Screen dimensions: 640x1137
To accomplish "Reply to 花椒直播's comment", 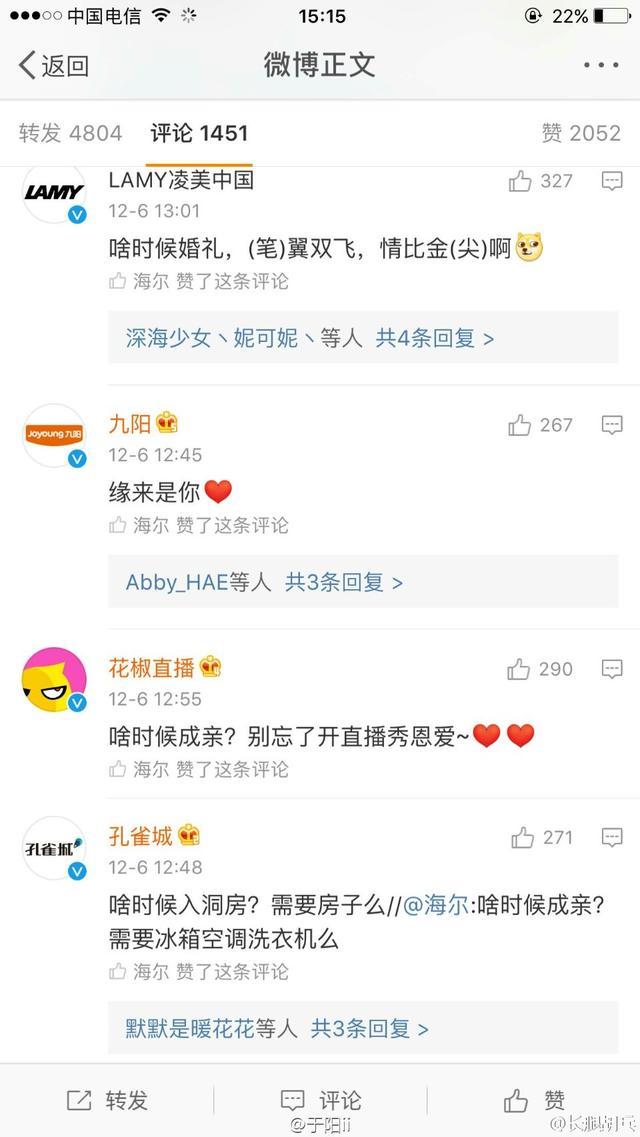I will click(x=612, y=669).
